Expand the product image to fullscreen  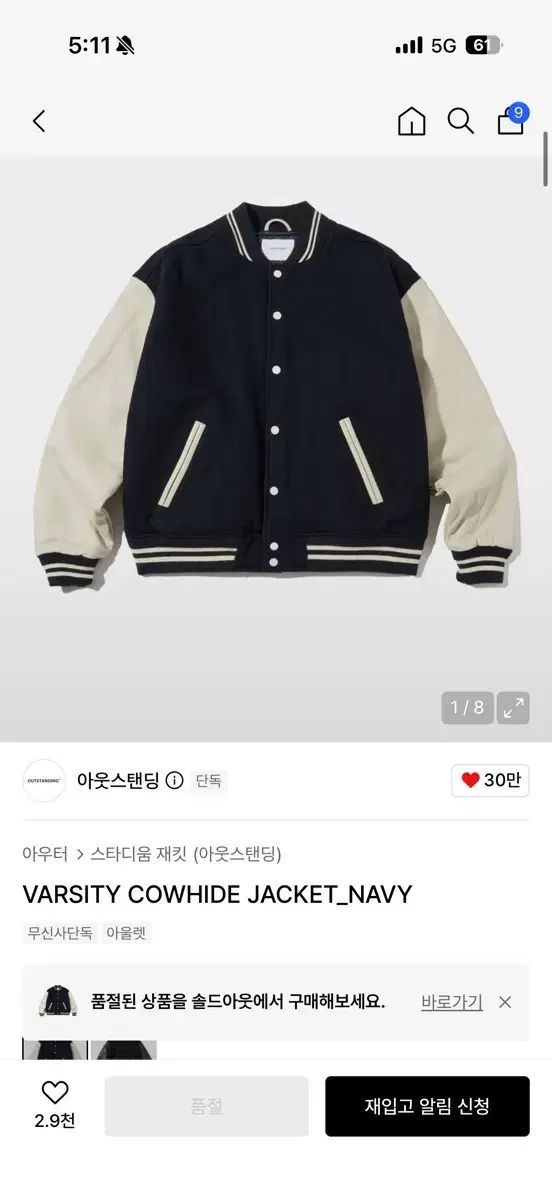(x=514, y=708)
